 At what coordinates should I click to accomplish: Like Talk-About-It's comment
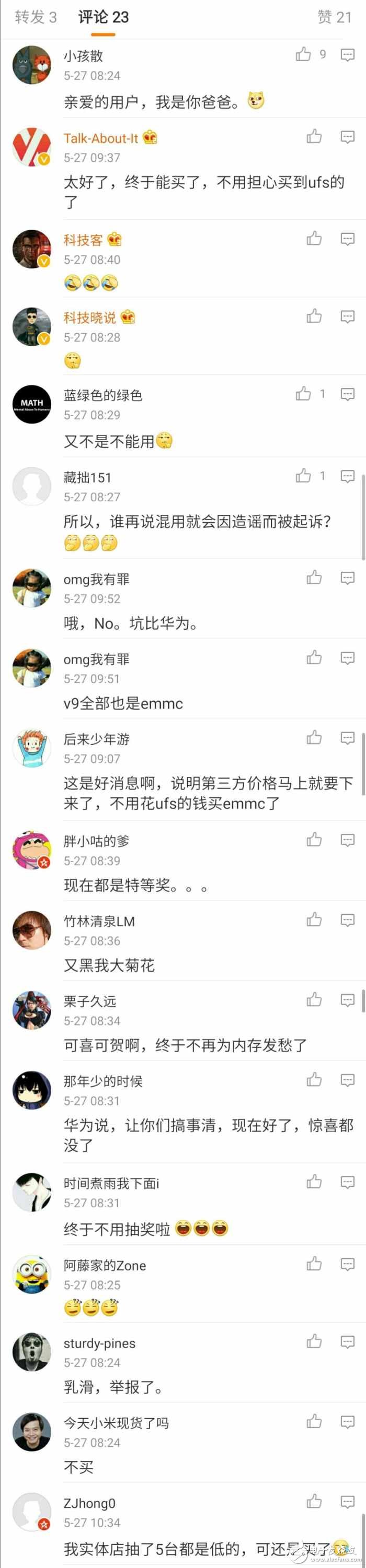314,137
